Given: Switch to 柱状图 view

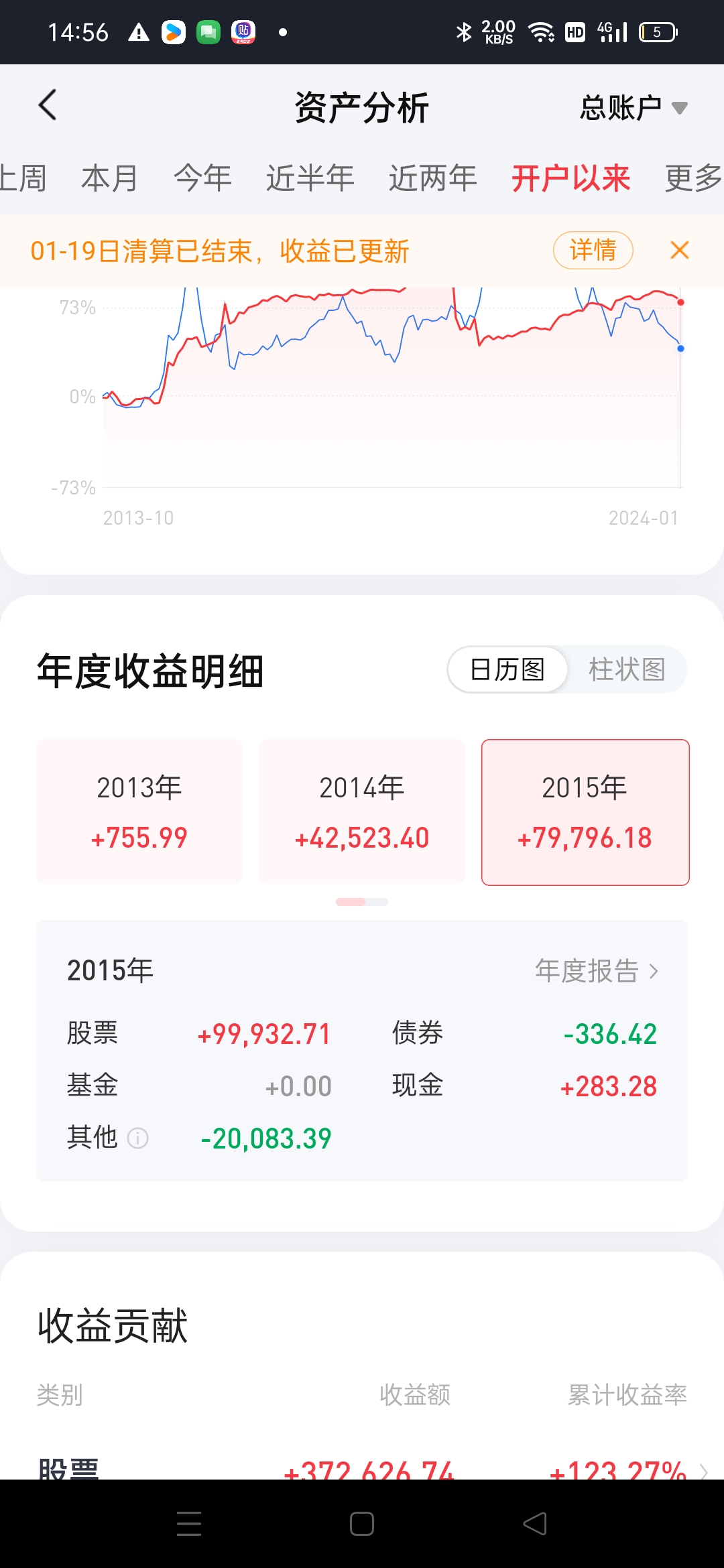Looking at the screenshot, I should coord(627,669).
